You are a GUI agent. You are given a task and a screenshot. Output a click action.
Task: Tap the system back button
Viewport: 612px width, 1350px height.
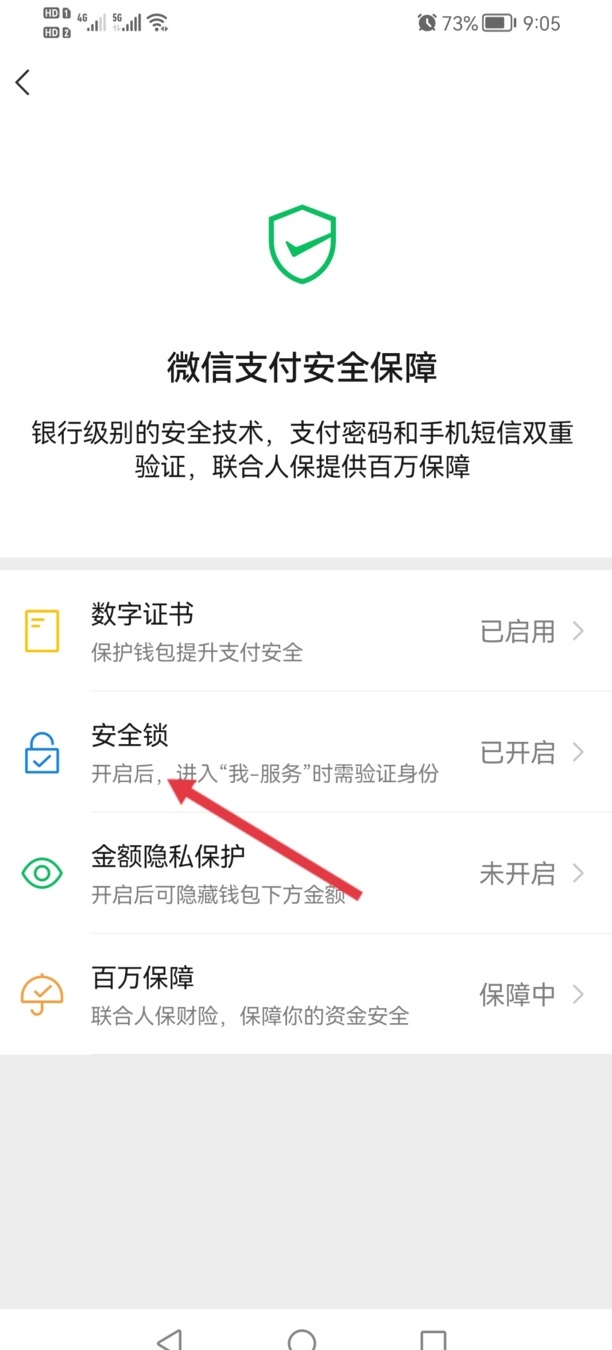click(x=171, y=1338)
